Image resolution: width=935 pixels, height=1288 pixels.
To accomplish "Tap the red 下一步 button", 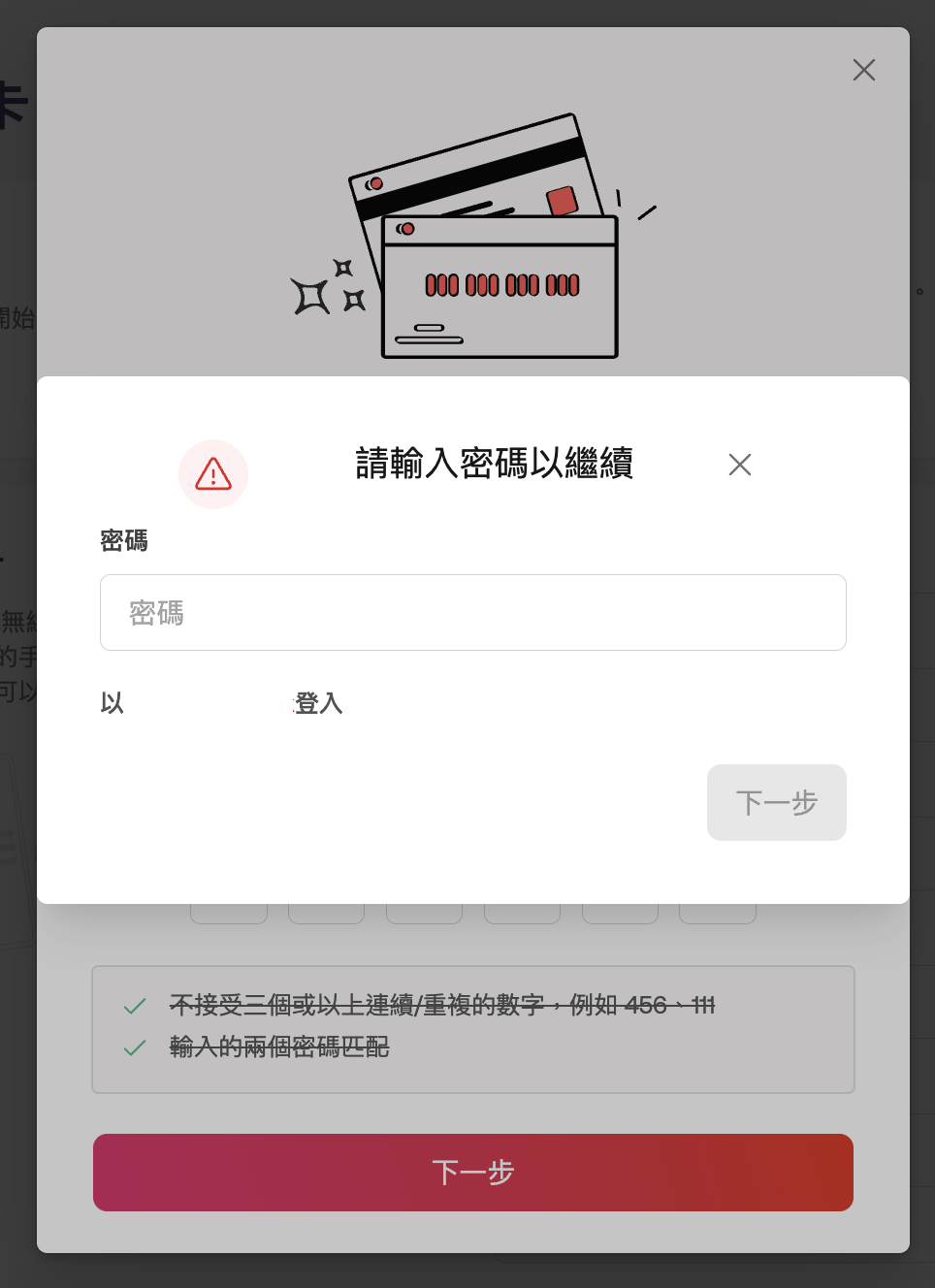I will 473,1172.
